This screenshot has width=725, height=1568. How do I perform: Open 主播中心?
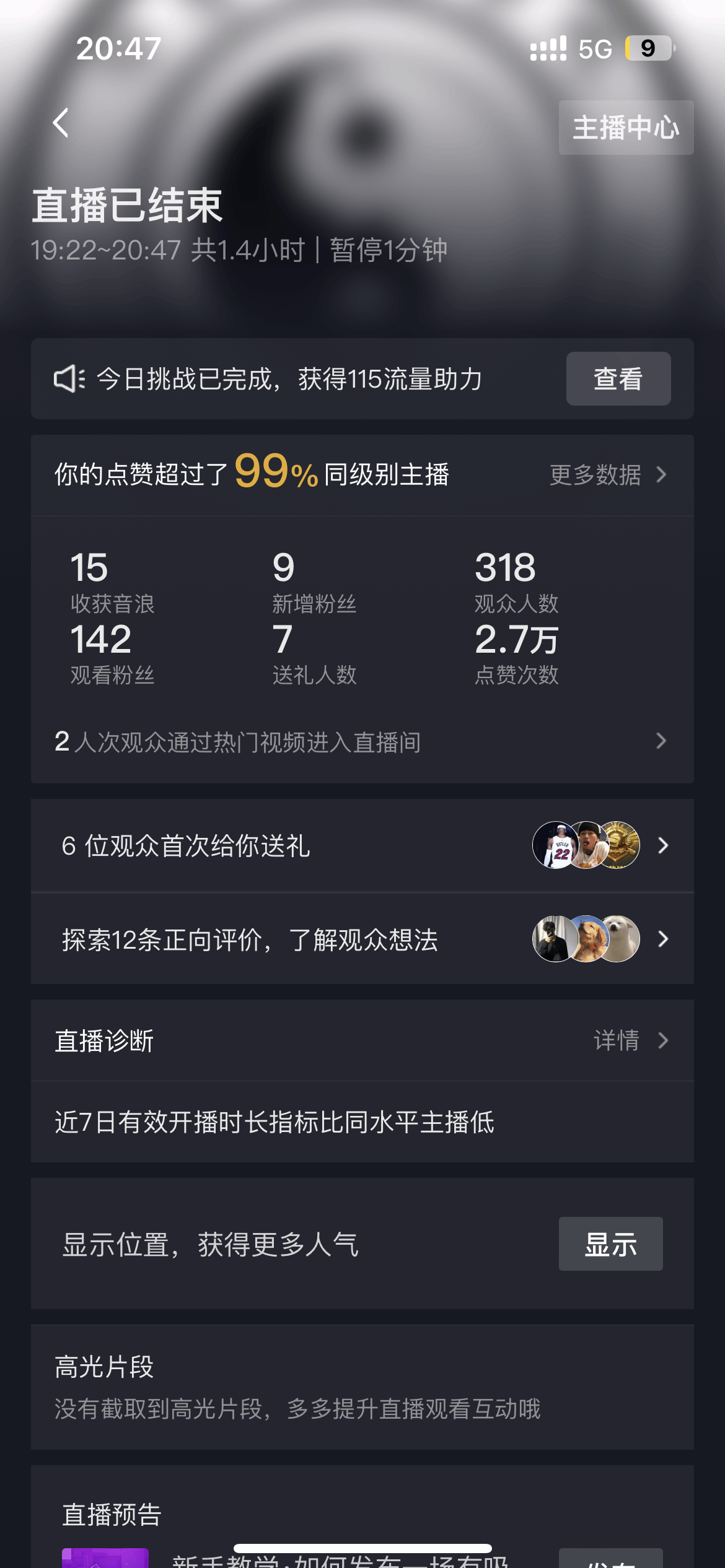click(x=626, y=128)
